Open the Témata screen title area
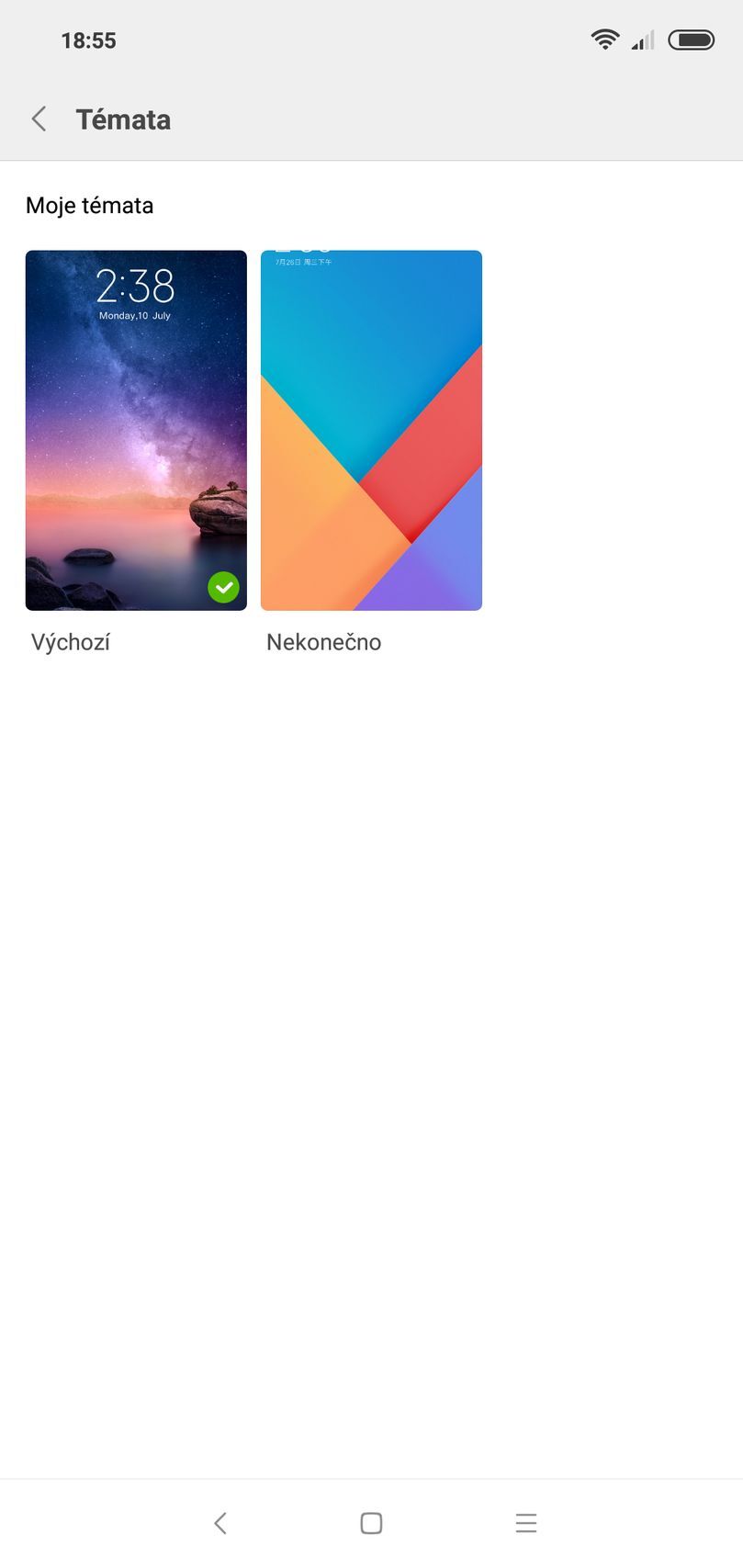This screenshot has width=743, height=1568. 123,118
